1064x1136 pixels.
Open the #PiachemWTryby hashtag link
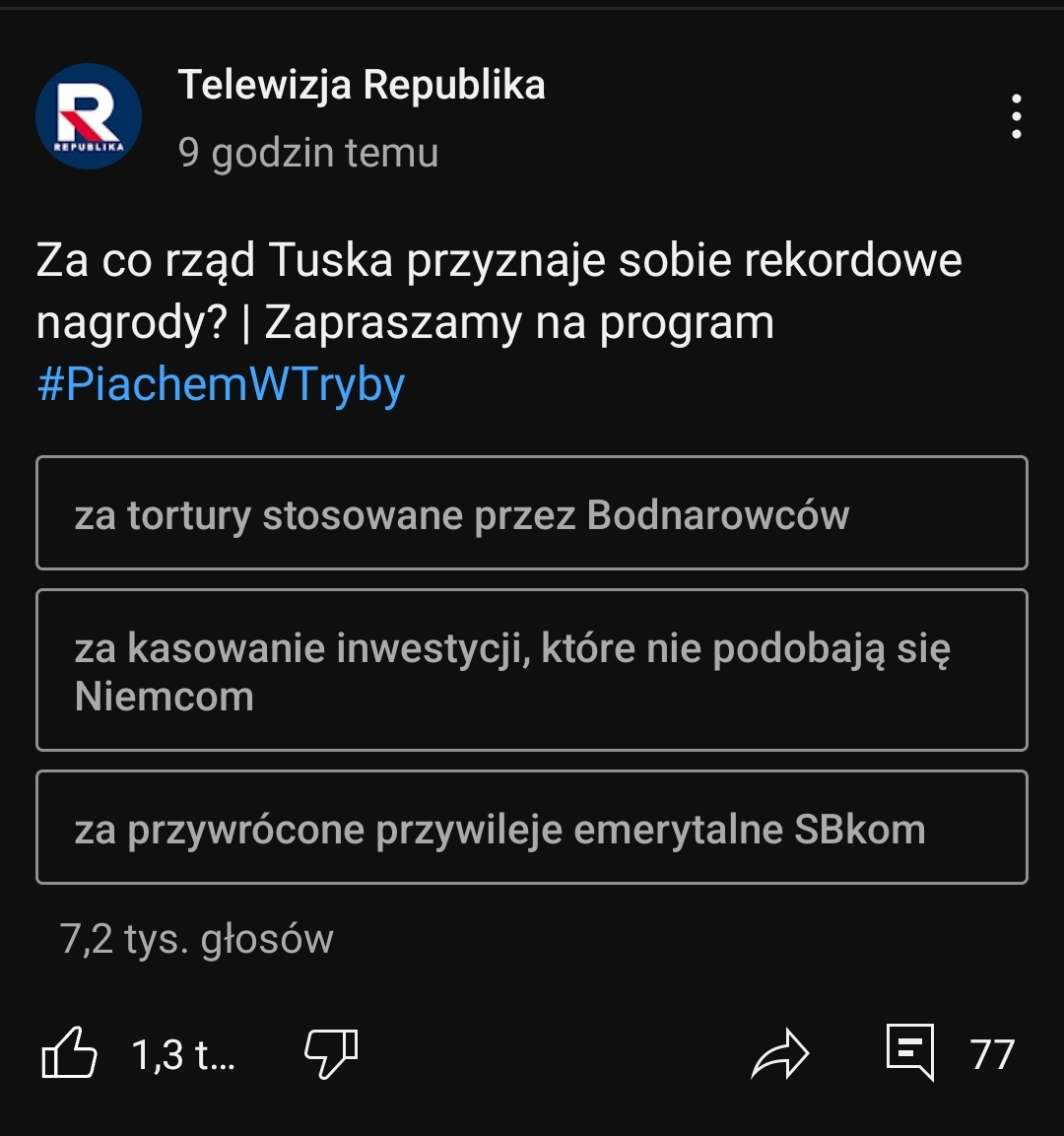(221, 385)
